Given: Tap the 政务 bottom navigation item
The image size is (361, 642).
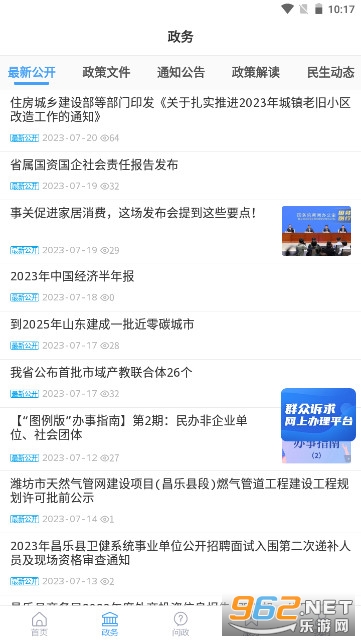Looking at the screenshot, I should (x=110, y=624).
